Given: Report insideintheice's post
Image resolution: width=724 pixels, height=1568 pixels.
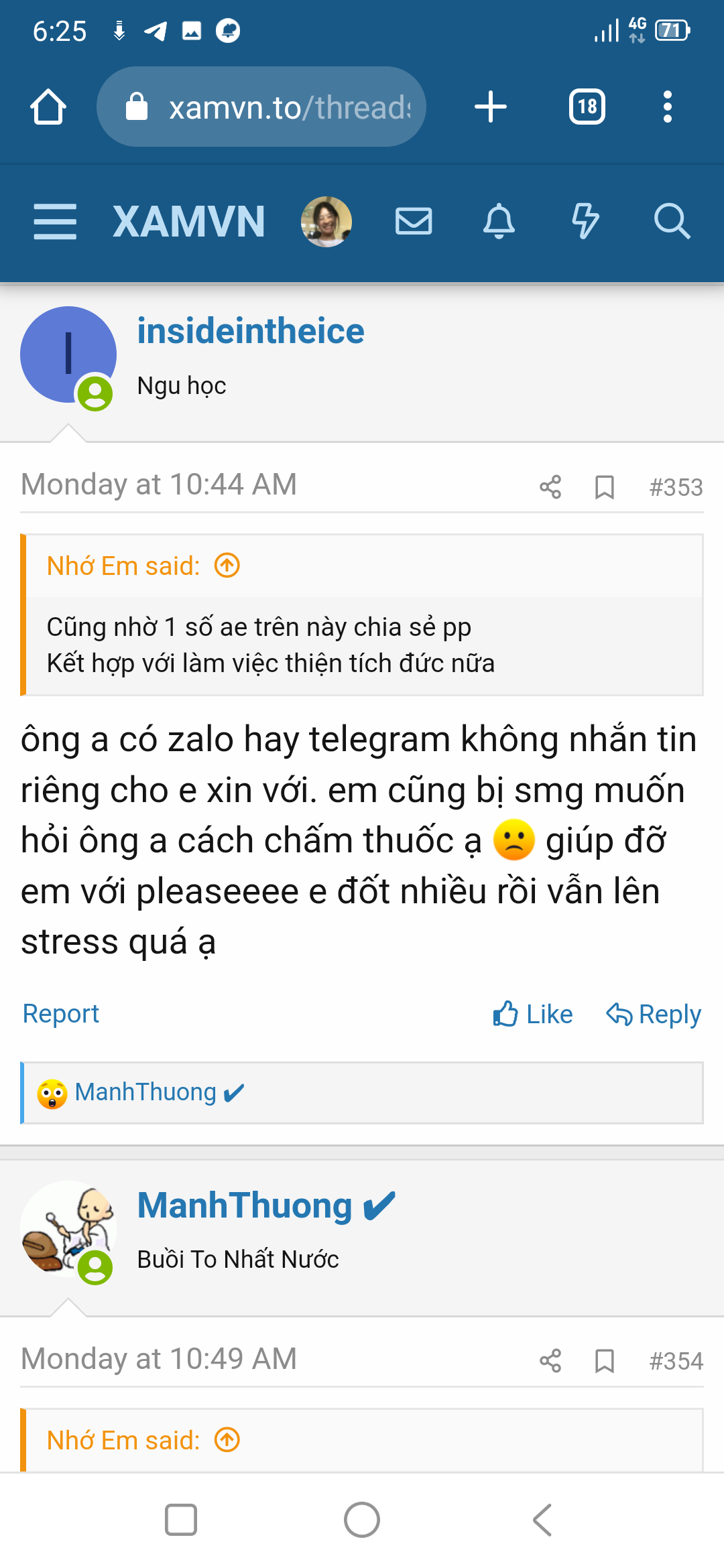Looking at the screenshot, I should tap(60, 1014).
